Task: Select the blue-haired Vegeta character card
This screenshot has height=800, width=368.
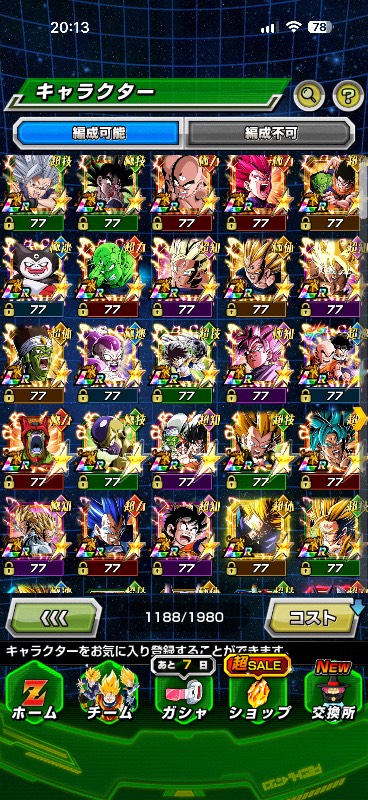Action: click(x=109, y=537)
